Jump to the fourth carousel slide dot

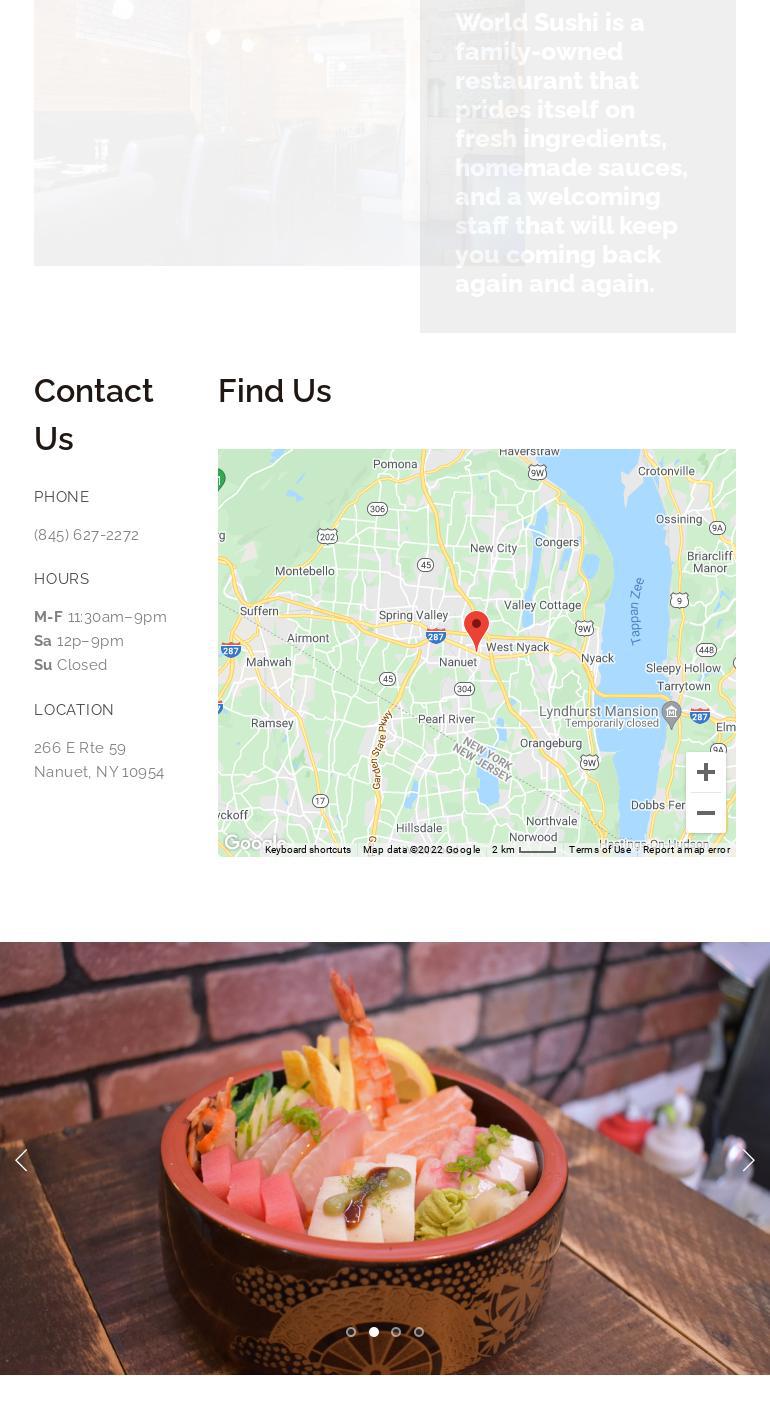tap(419, 1332)
